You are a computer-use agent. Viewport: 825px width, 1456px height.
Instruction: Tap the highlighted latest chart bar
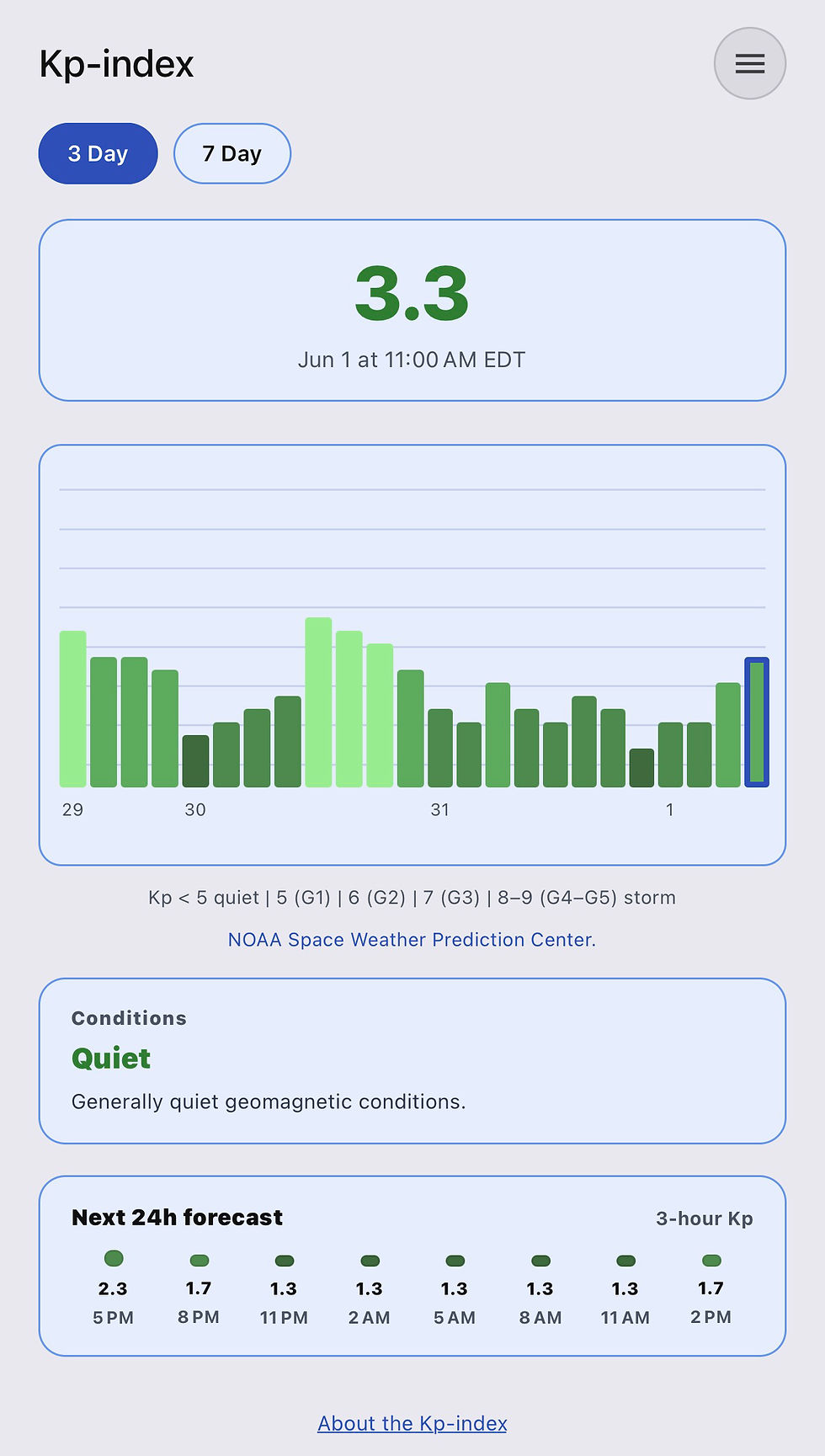click(x=757, y=723)
